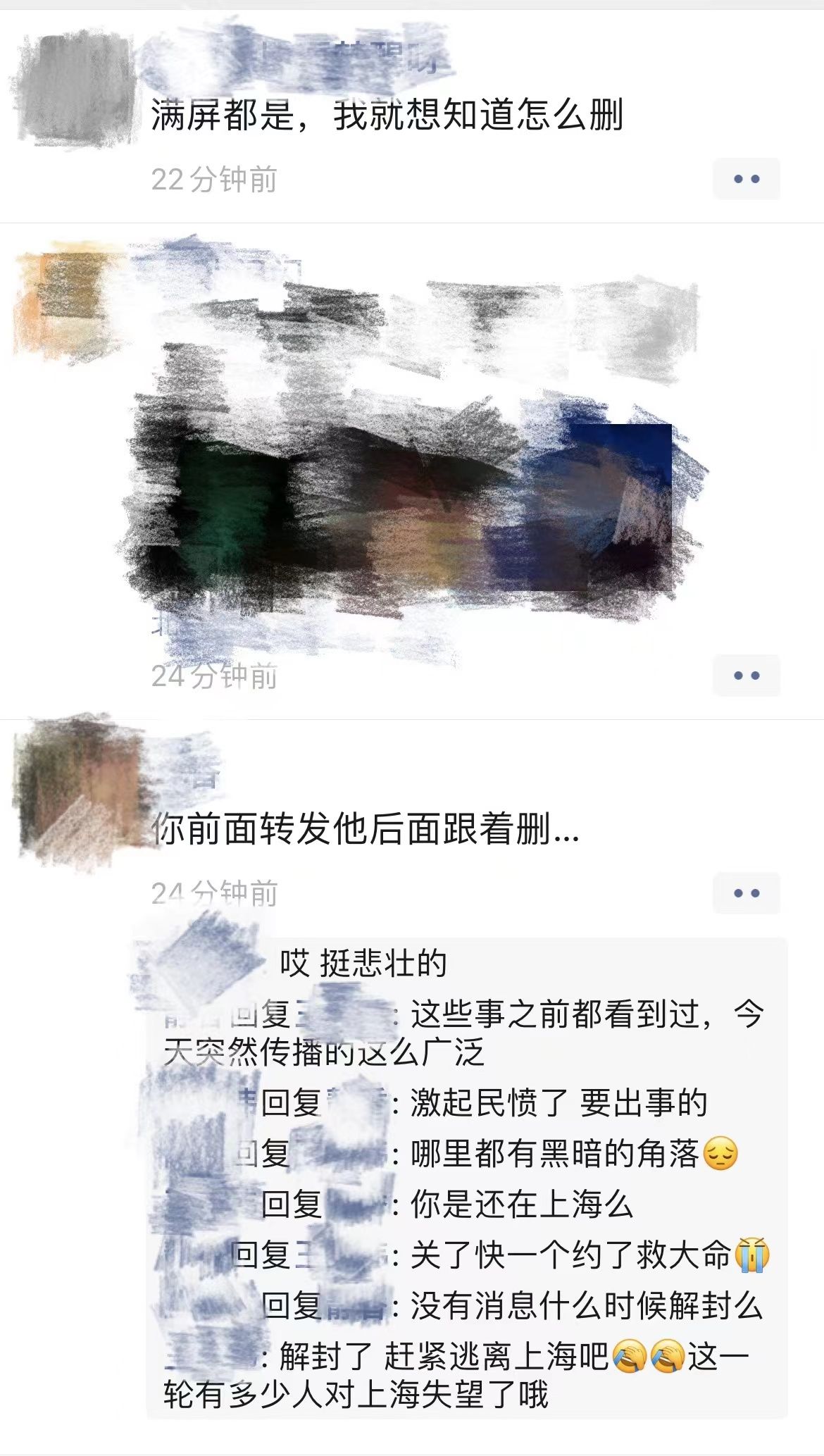Reply to the comment 你是还在上海么
The width and height of the screenshot is (824, 1456).
pyautogui.click(x=521, y=1205)
